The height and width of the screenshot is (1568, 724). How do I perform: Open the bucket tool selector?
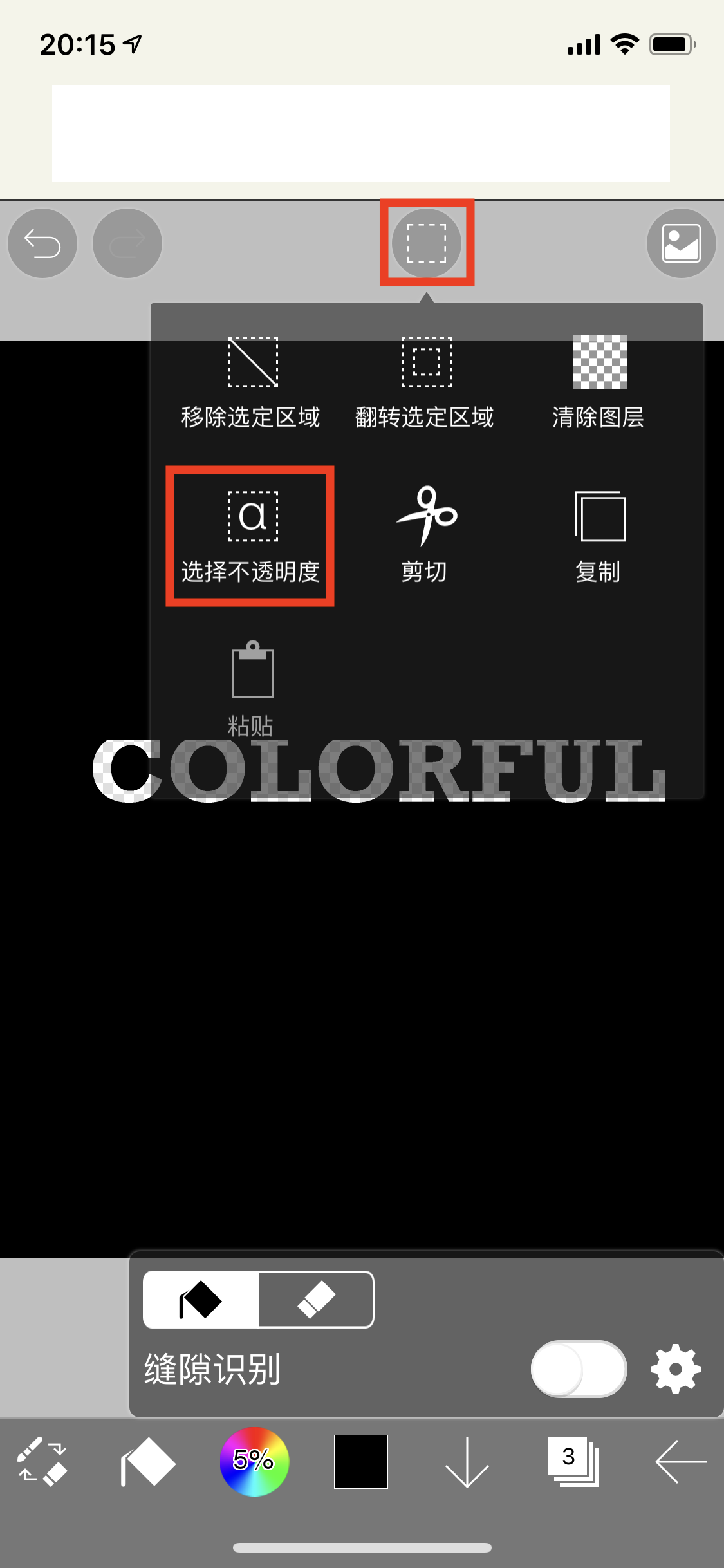[147, 1461]
